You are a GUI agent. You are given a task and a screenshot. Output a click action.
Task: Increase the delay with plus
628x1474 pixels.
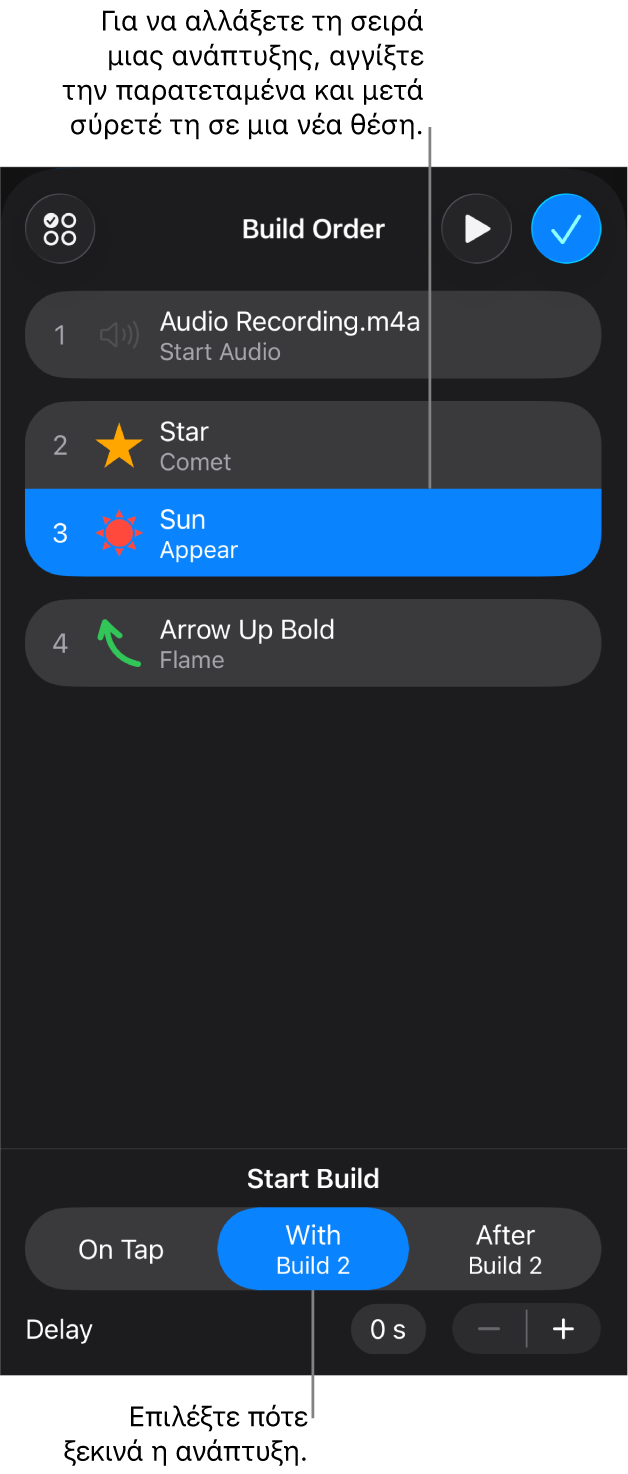[564, 1330]
